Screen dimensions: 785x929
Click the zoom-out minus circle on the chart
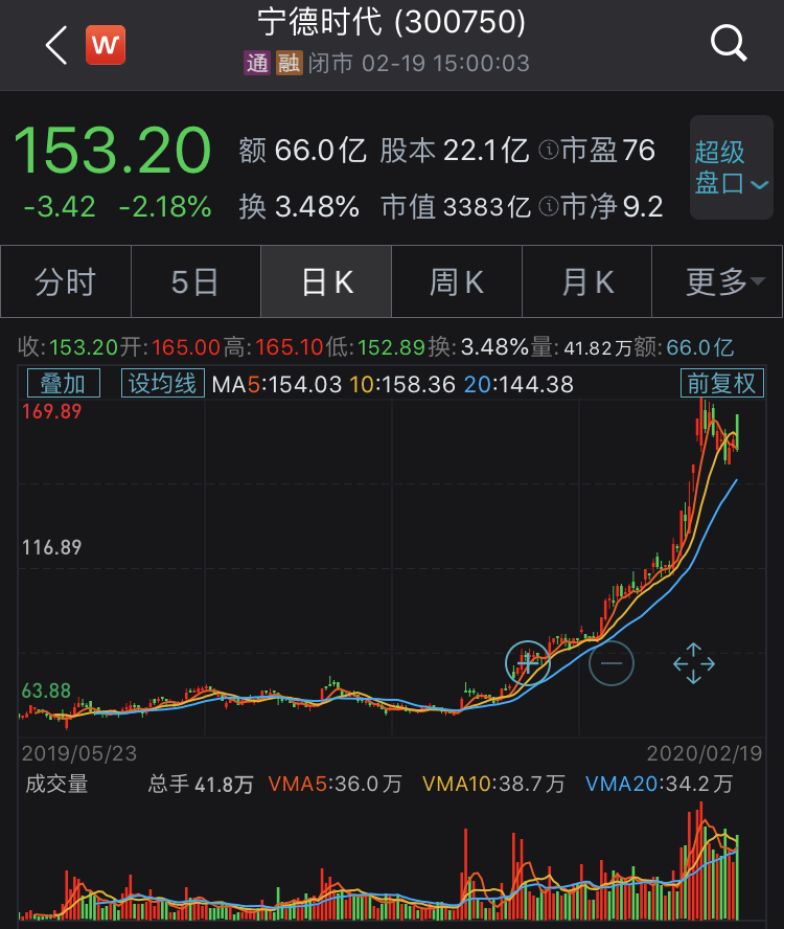coord(611,663)
